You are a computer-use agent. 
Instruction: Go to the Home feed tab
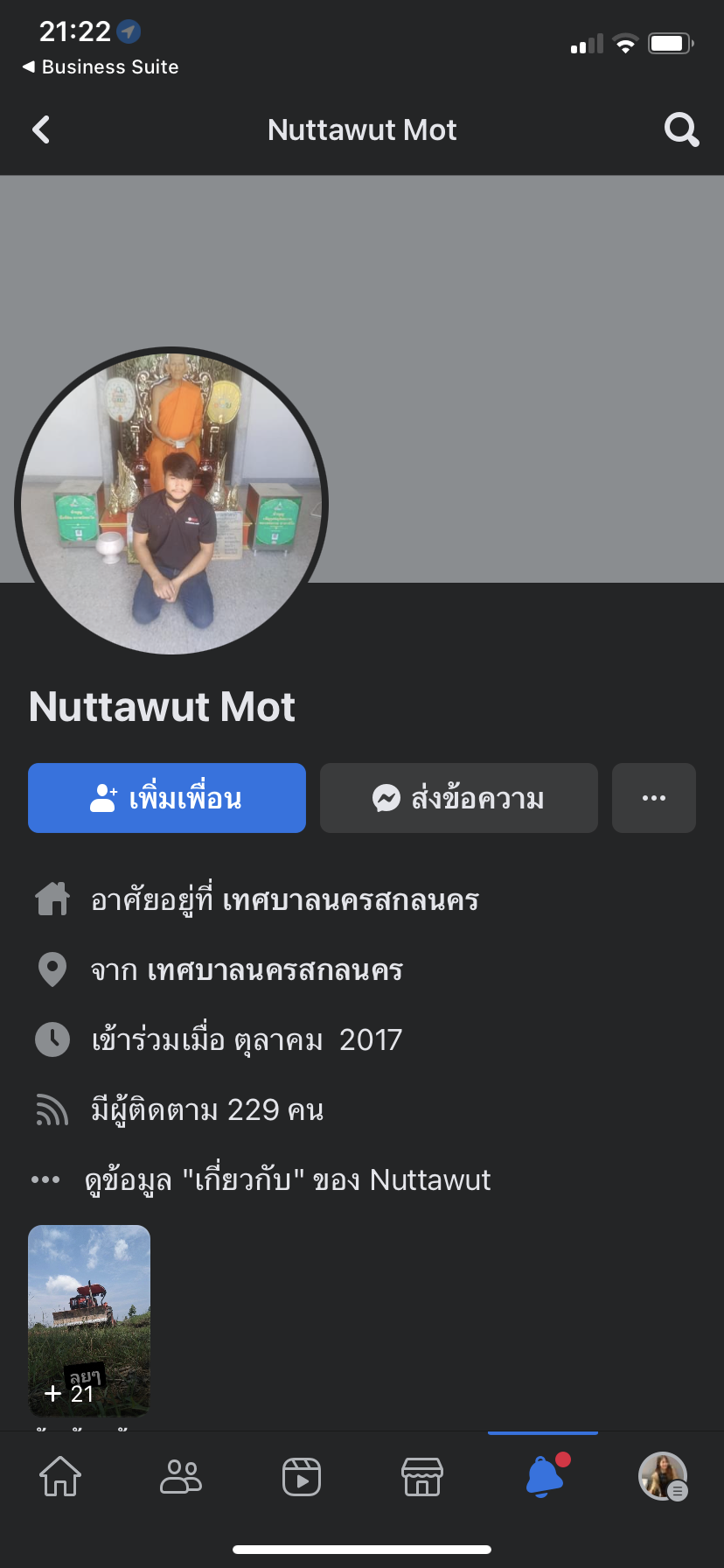[x=60, y=1477]
